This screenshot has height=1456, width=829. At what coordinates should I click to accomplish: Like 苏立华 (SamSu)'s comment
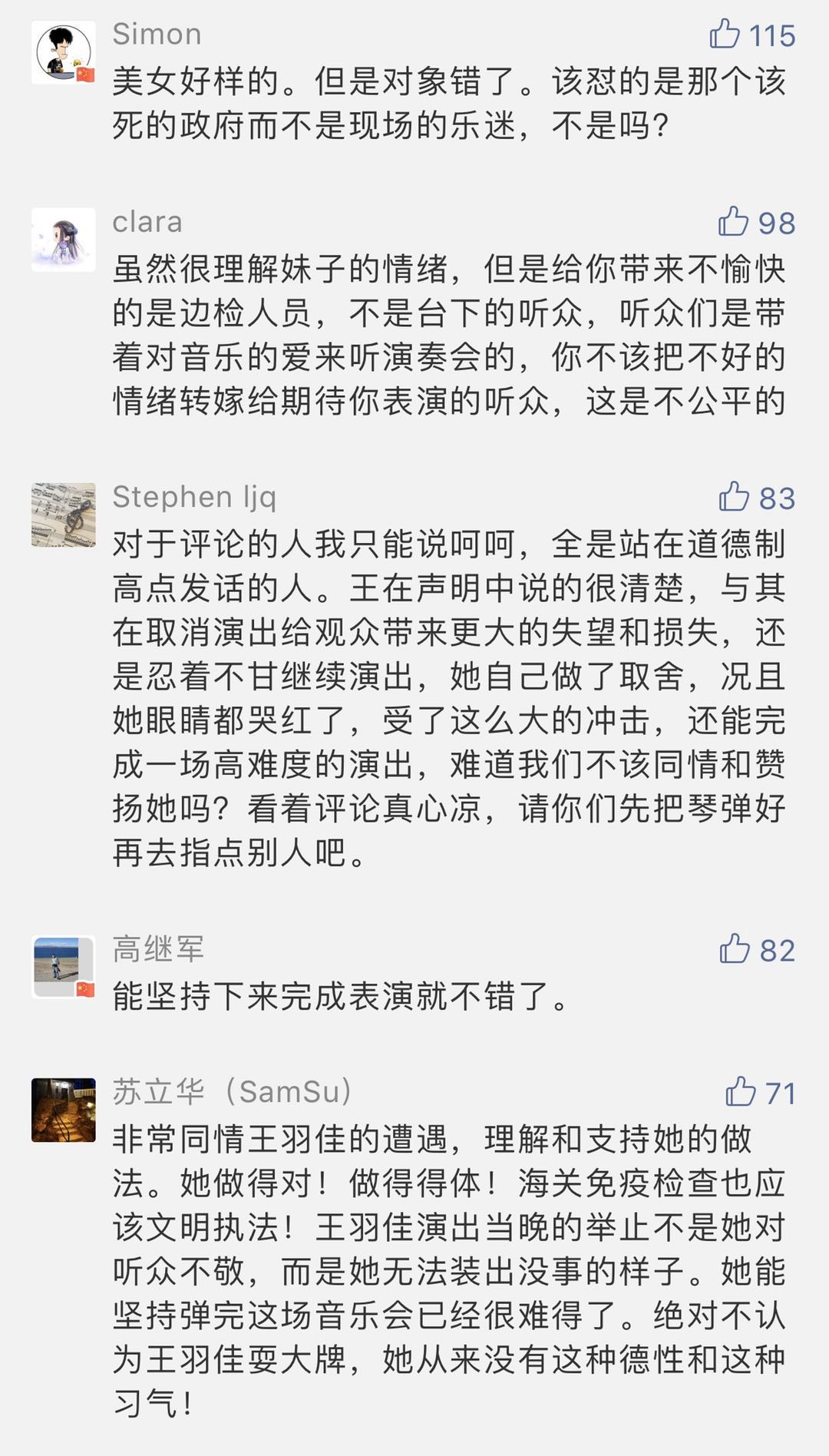tap(741, 1092)
